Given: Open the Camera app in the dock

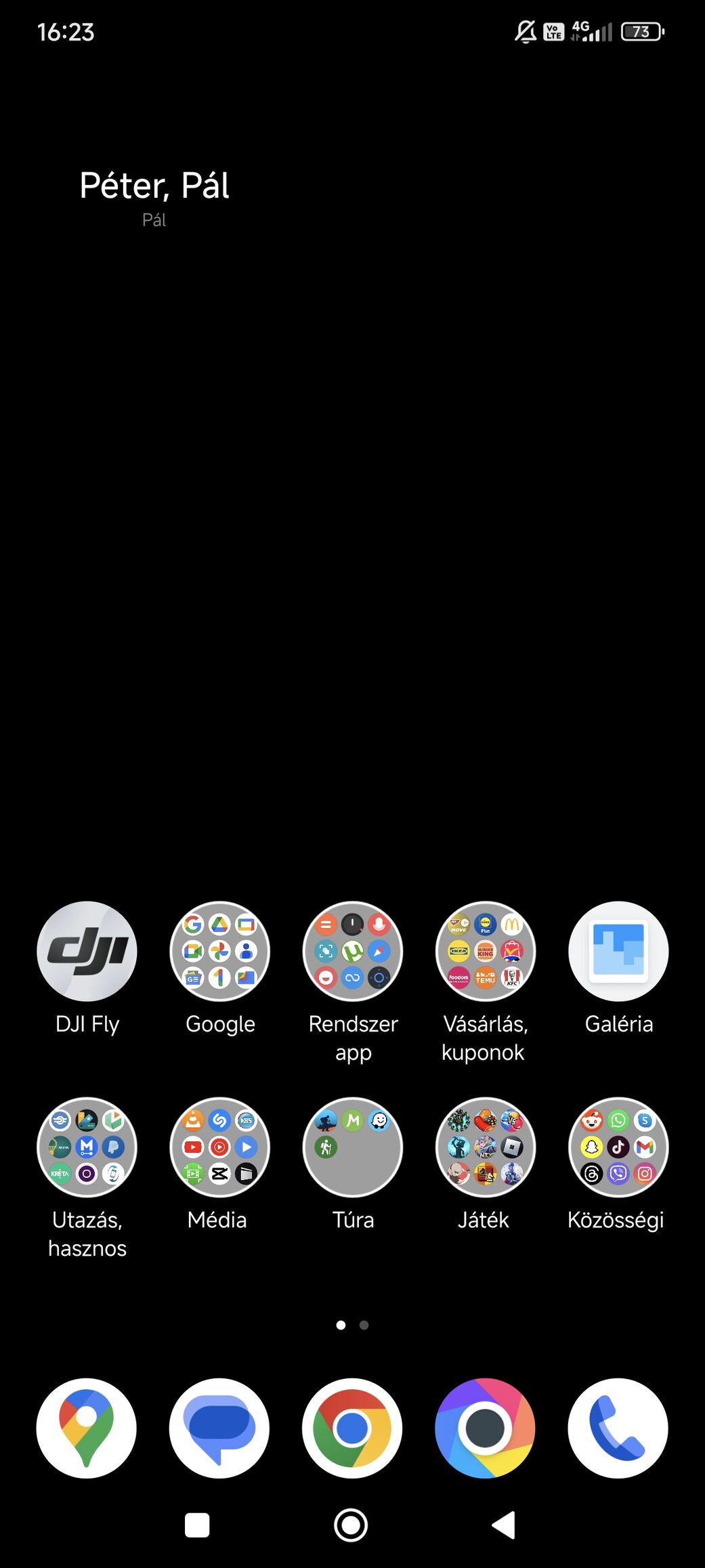Looking at the screenshot, I should [485, 1428].
